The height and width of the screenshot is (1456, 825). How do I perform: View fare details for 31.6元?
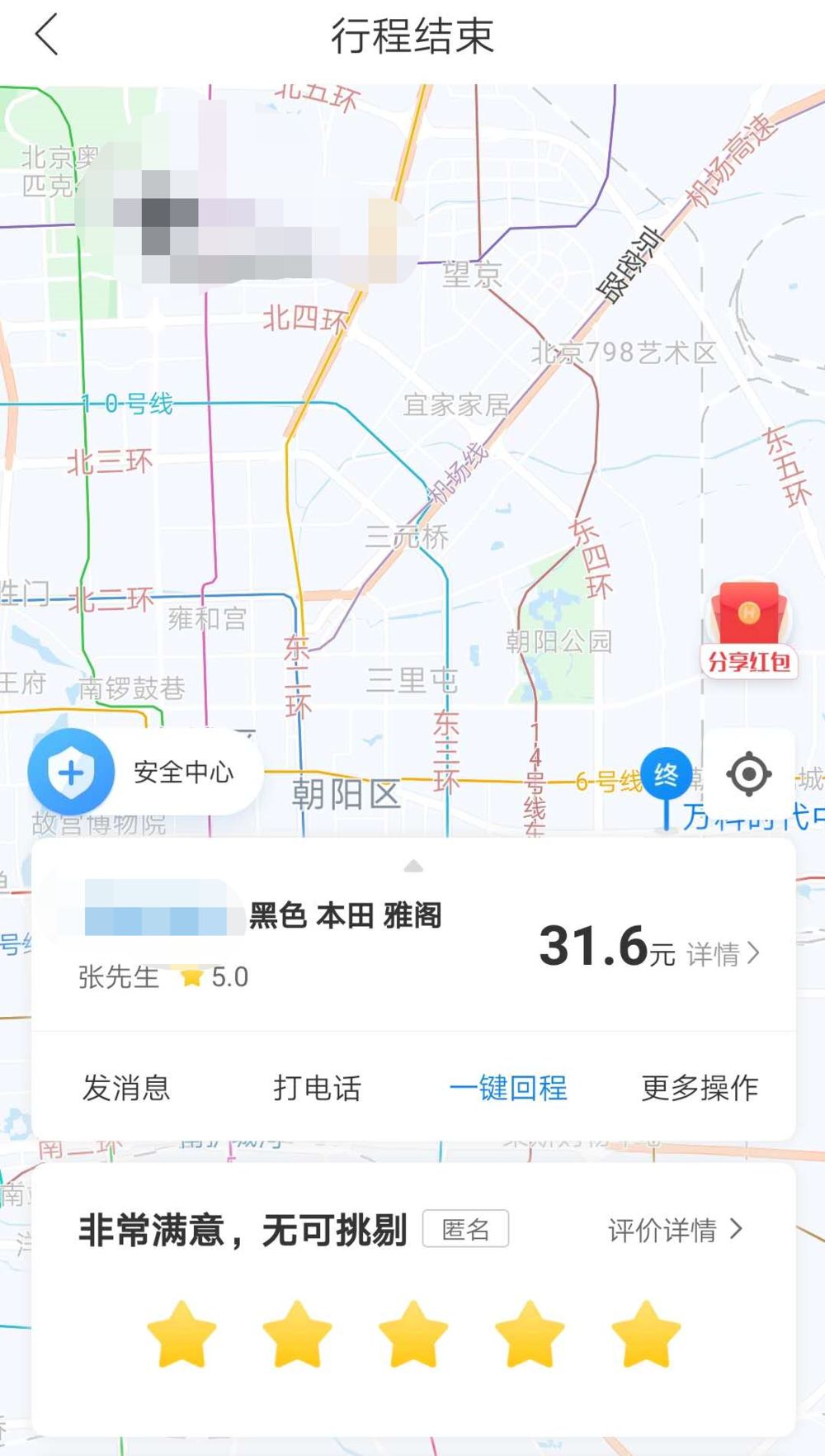723,954
